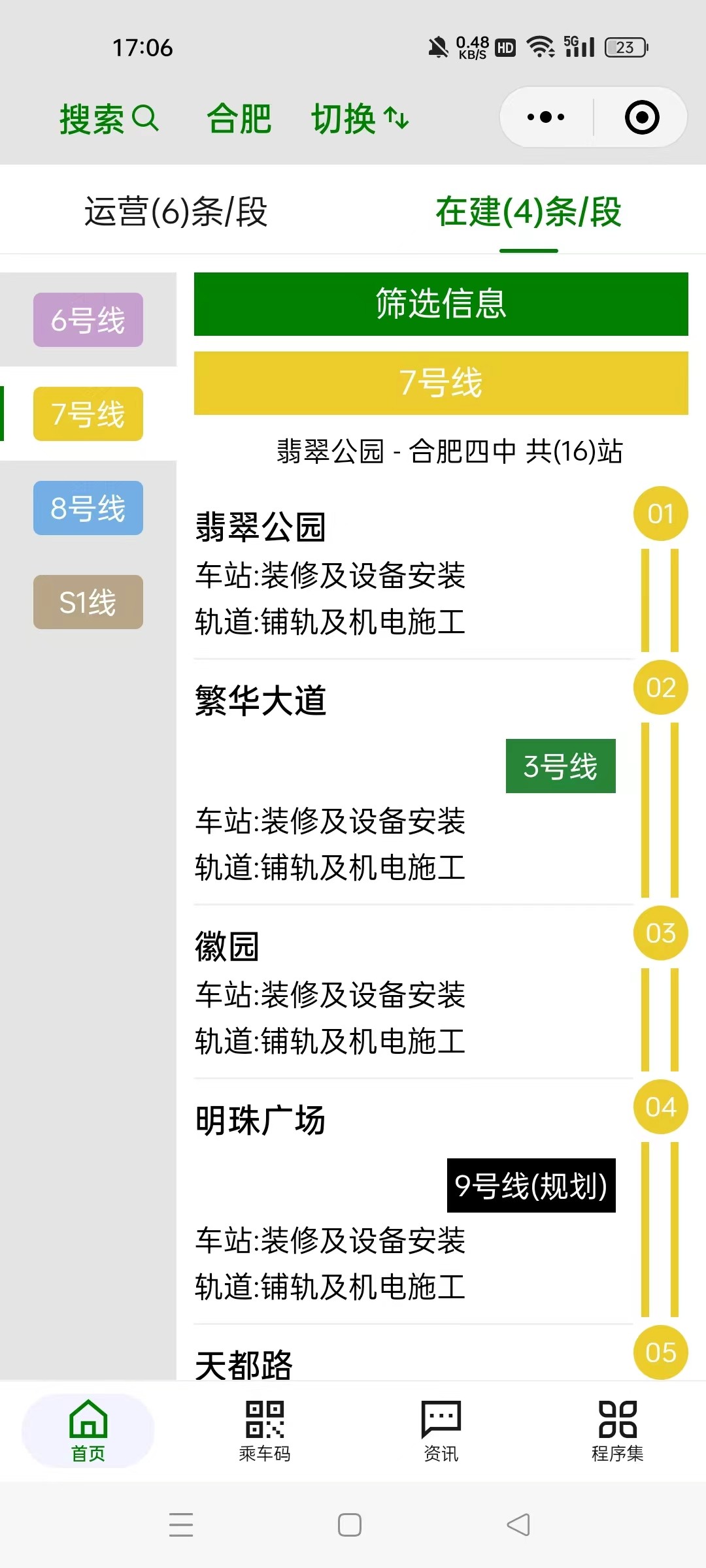Tap the 筛选信息 filter button
The height and width of the screenshot is (1568, 706).
click(441, 304)
